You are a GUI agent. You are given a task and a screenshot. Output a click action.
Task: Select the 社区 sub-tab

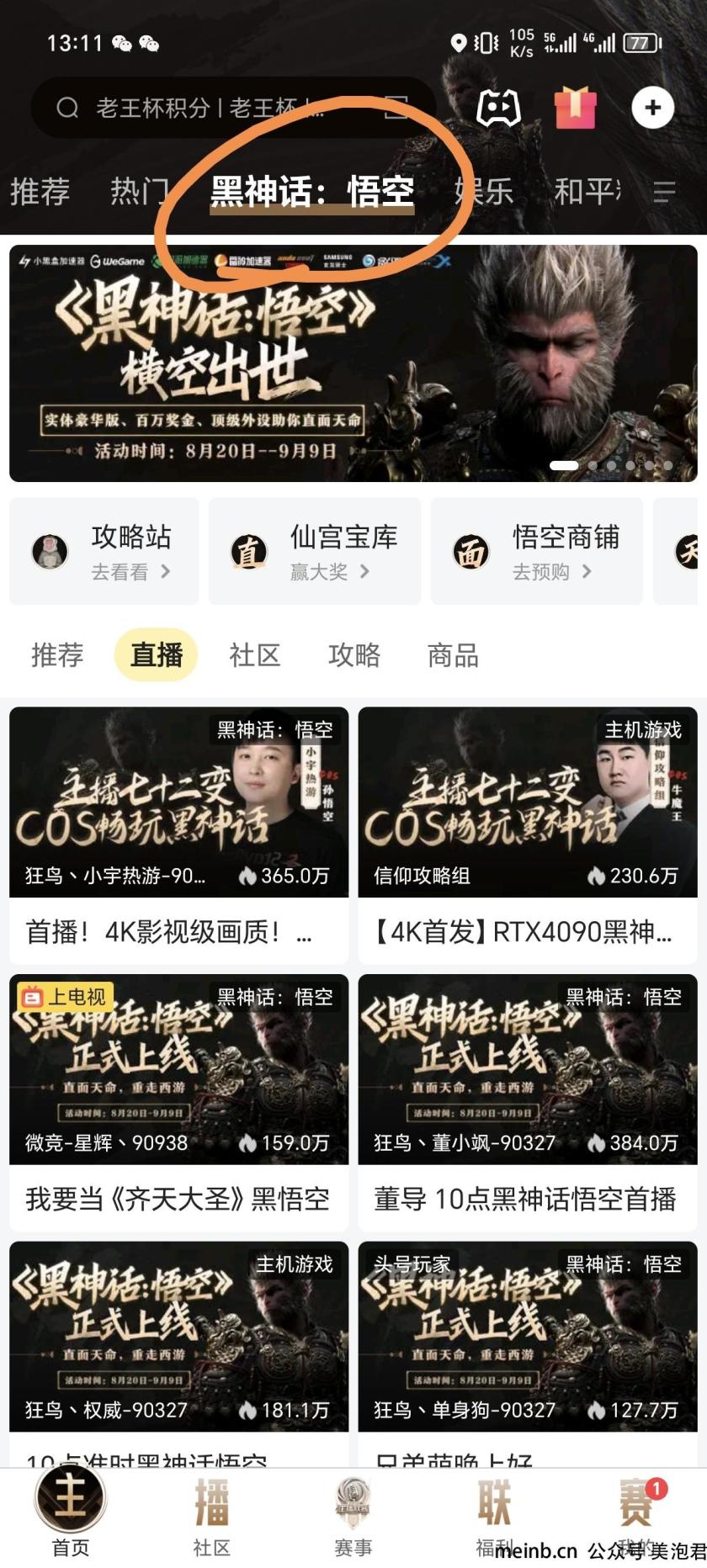click(254, 654)
